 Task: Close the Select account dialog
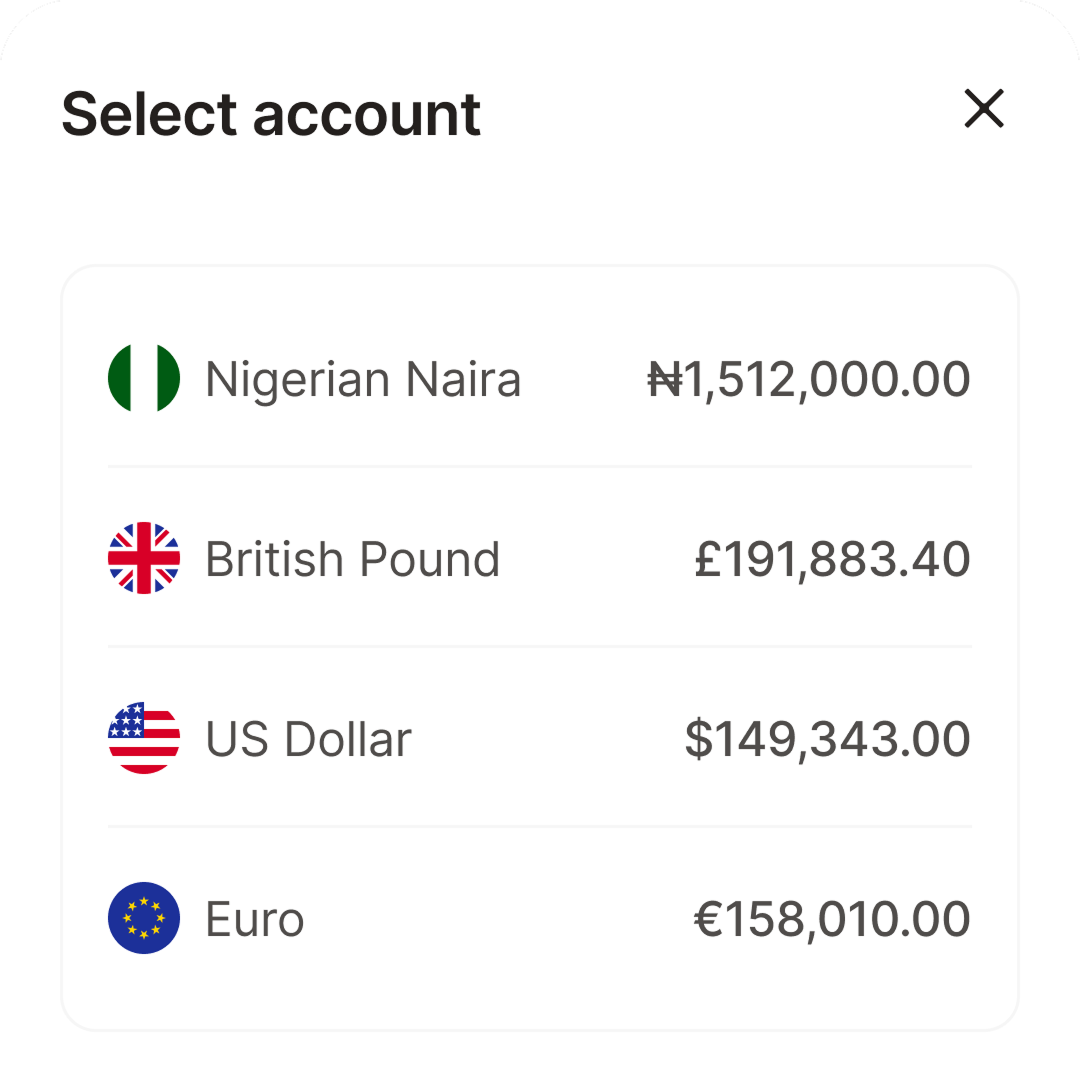984,109
